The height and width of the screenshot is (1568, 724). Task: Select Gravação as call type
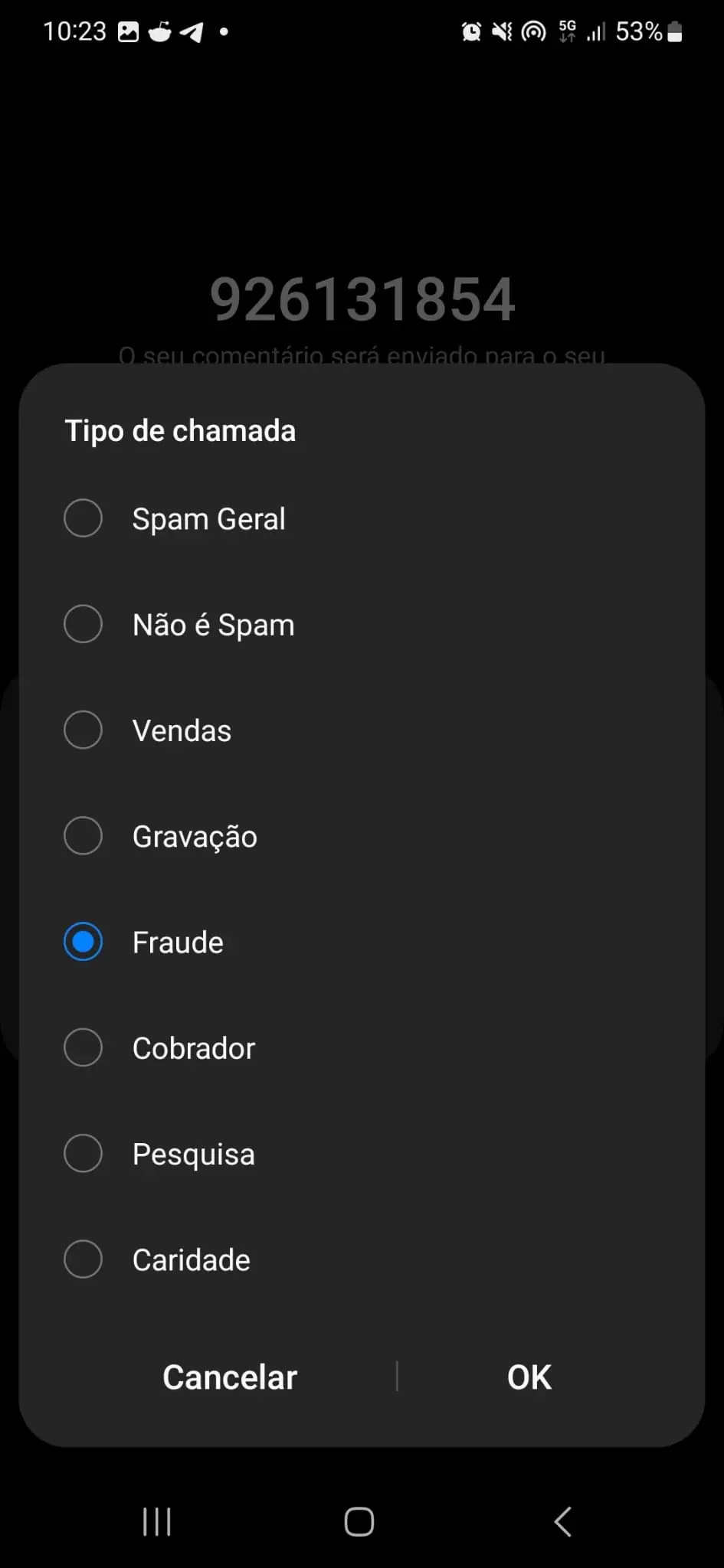click(x=362, y=835)
